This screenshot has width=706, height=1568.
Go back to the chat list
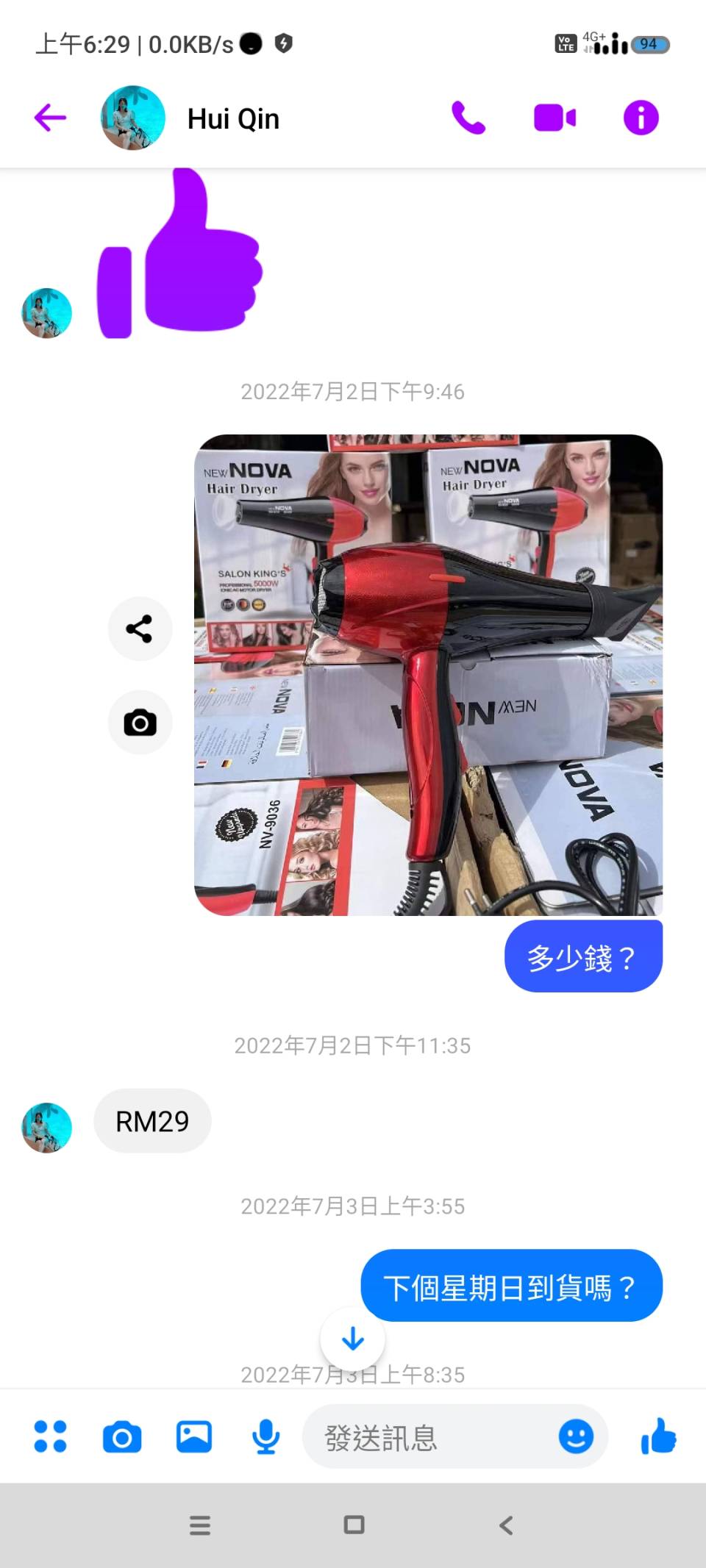click(50, 118)
